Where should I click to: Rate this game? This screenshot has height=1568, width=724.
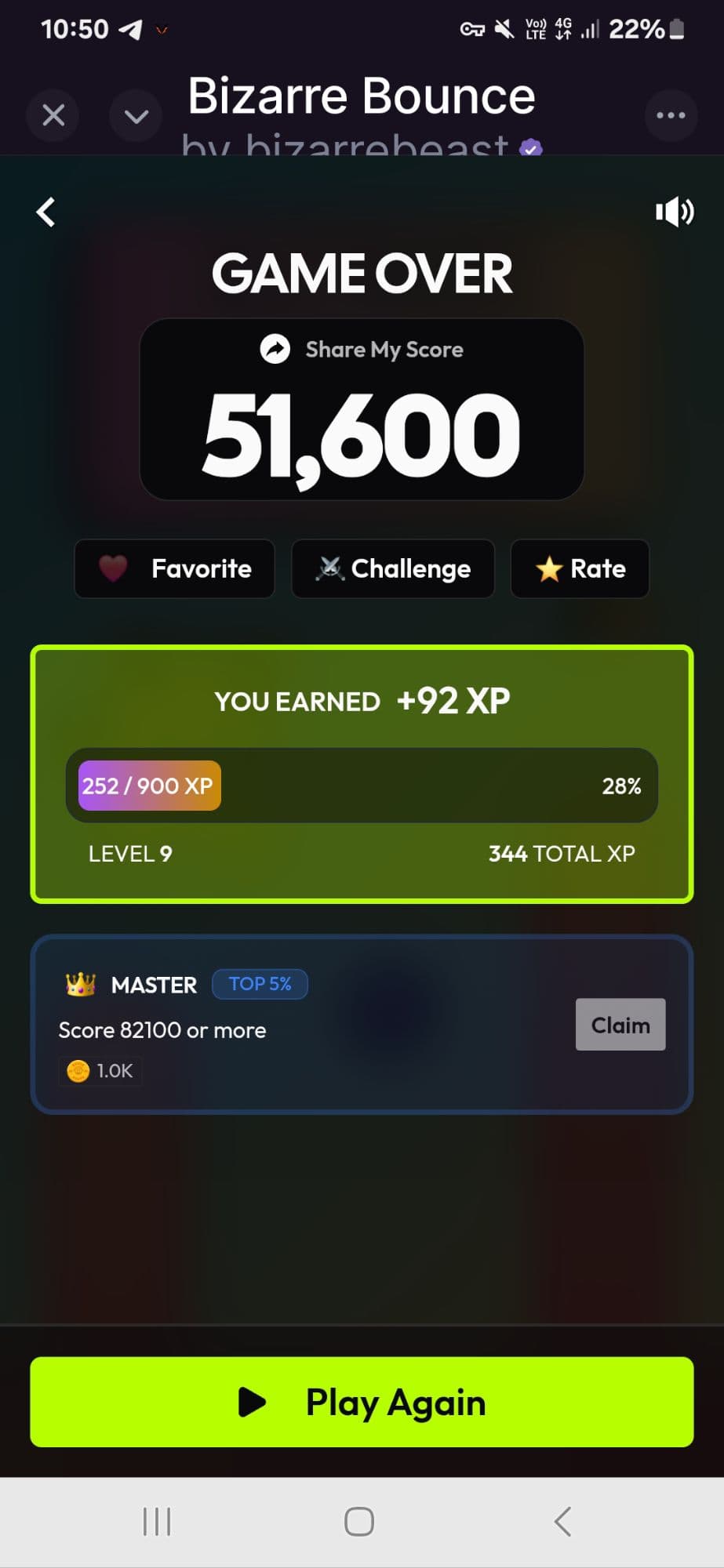point(580,568)
